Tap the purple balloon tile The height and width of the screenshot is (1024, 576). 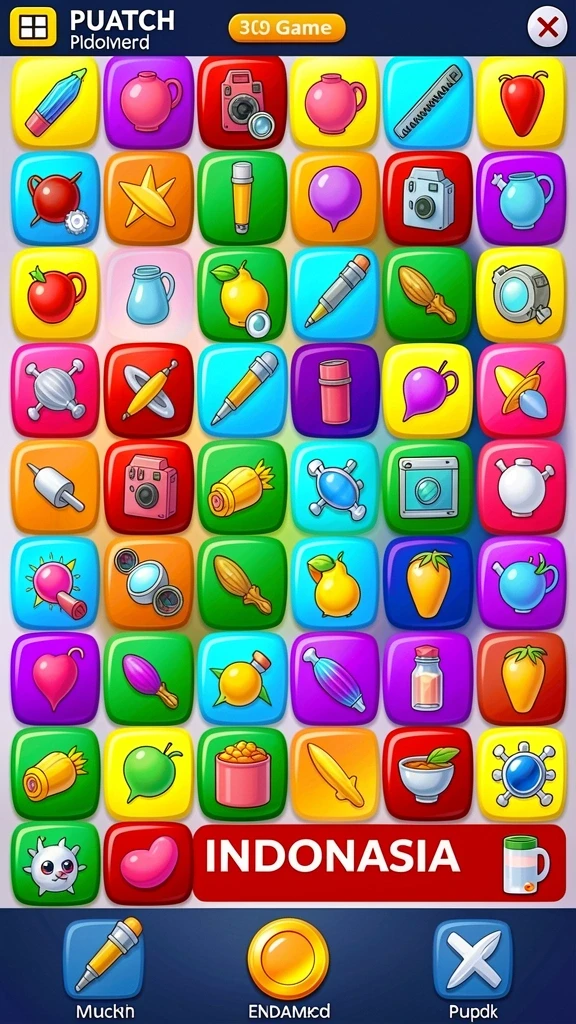tap(334, 197)
